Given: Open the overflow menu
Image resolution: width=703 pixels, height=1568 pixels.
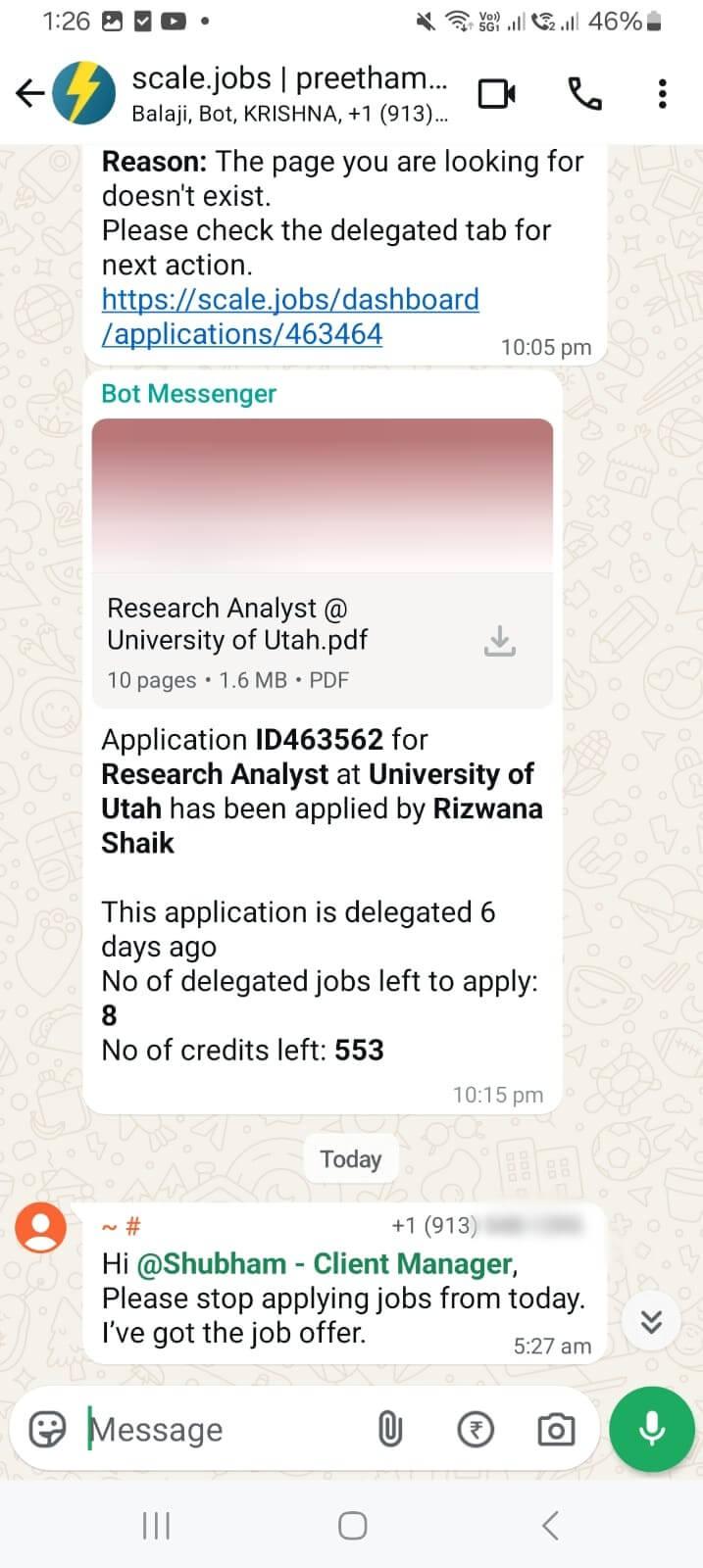Looking at the screenshot, I should pyautogui.click(x=663, y=94).
